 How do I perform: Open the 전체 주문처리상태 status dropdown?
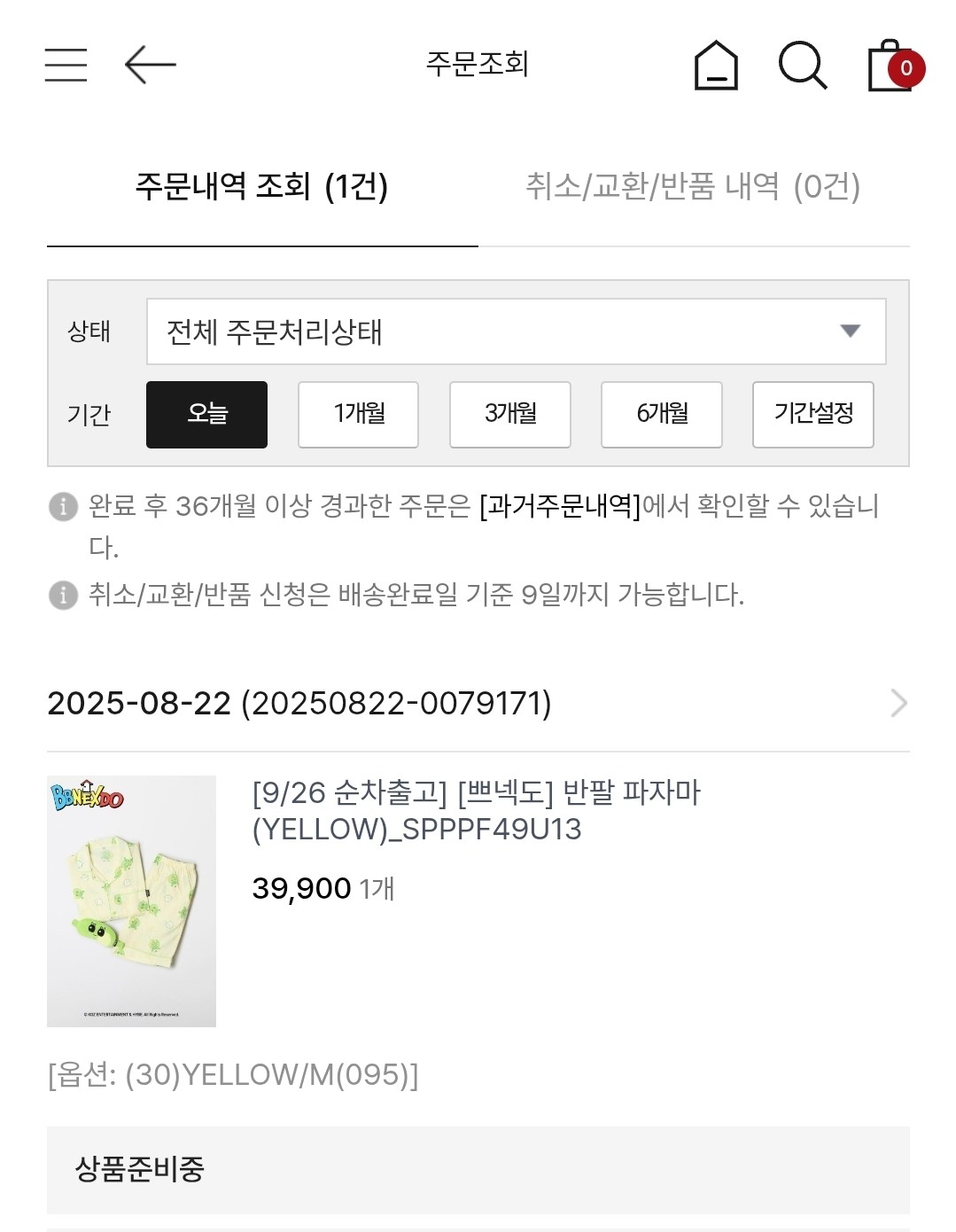tap(516, 331)
